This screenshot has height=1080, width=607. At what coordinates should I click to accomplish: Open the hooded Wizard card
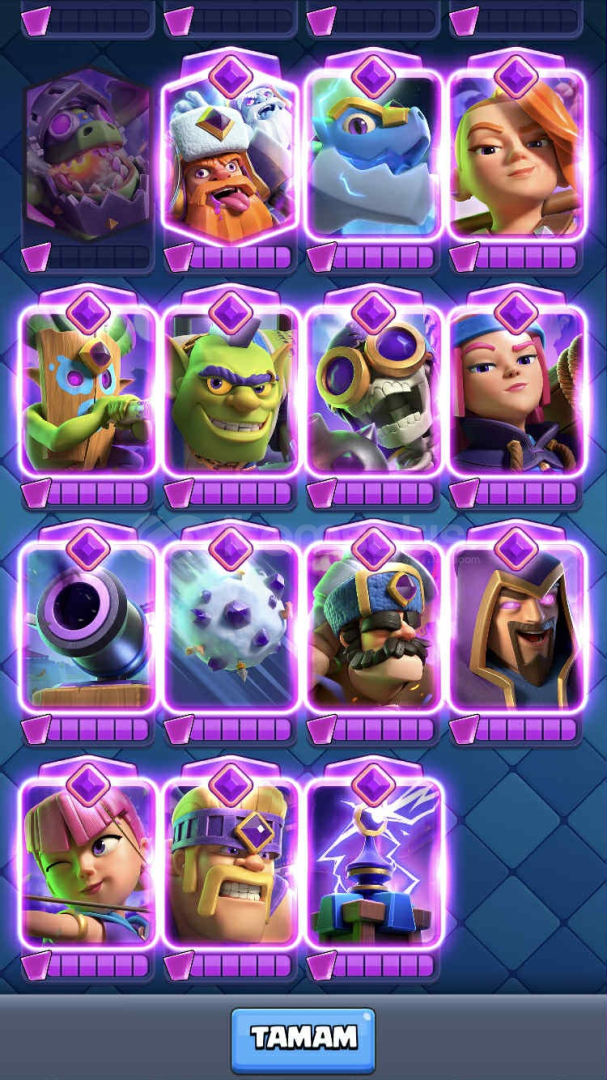point(516,627)
